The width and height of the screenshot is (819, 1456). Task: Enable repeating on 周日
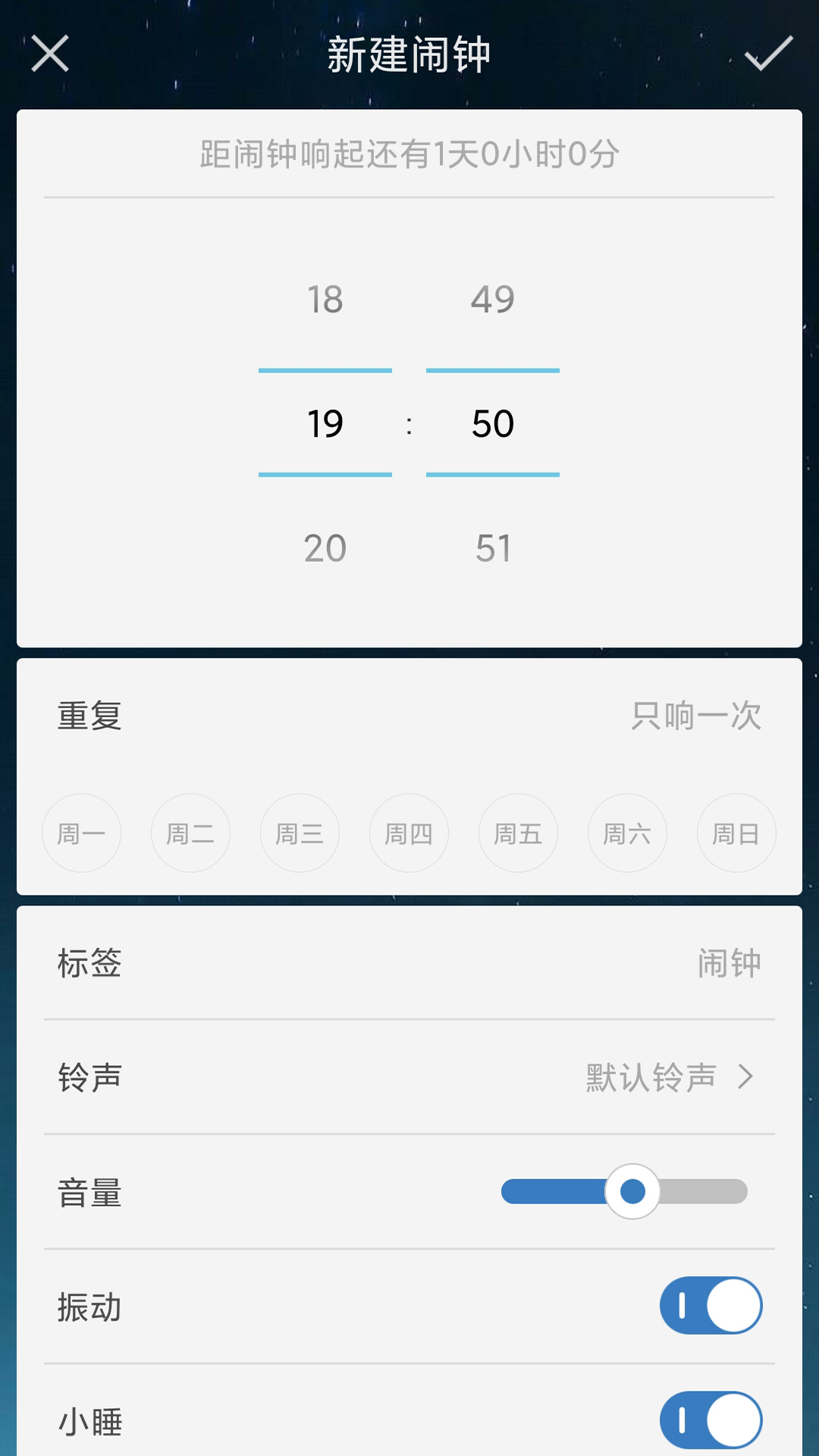[x=736, y=833]
